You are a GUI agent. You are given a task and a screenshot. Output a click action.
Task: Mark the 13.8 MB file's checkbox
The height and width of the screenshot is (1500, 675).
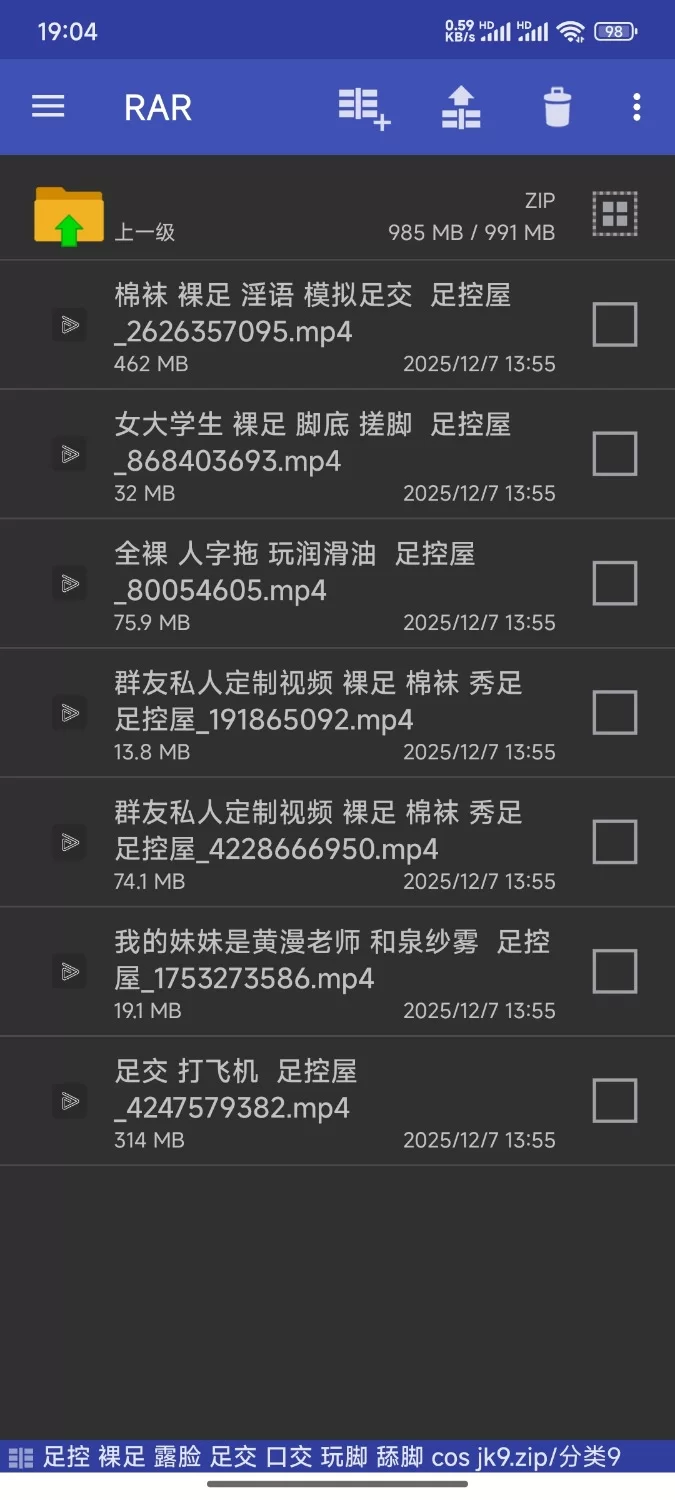click(614, 713)
